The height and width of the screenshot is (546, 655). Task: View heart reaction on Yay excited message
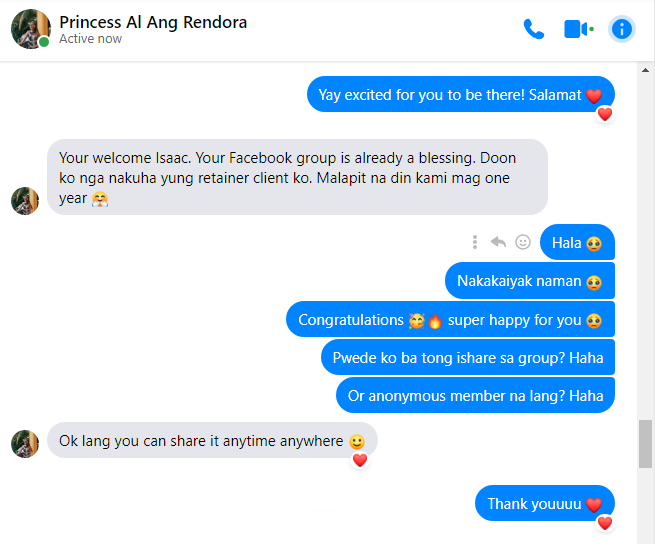tap(604, 114)
